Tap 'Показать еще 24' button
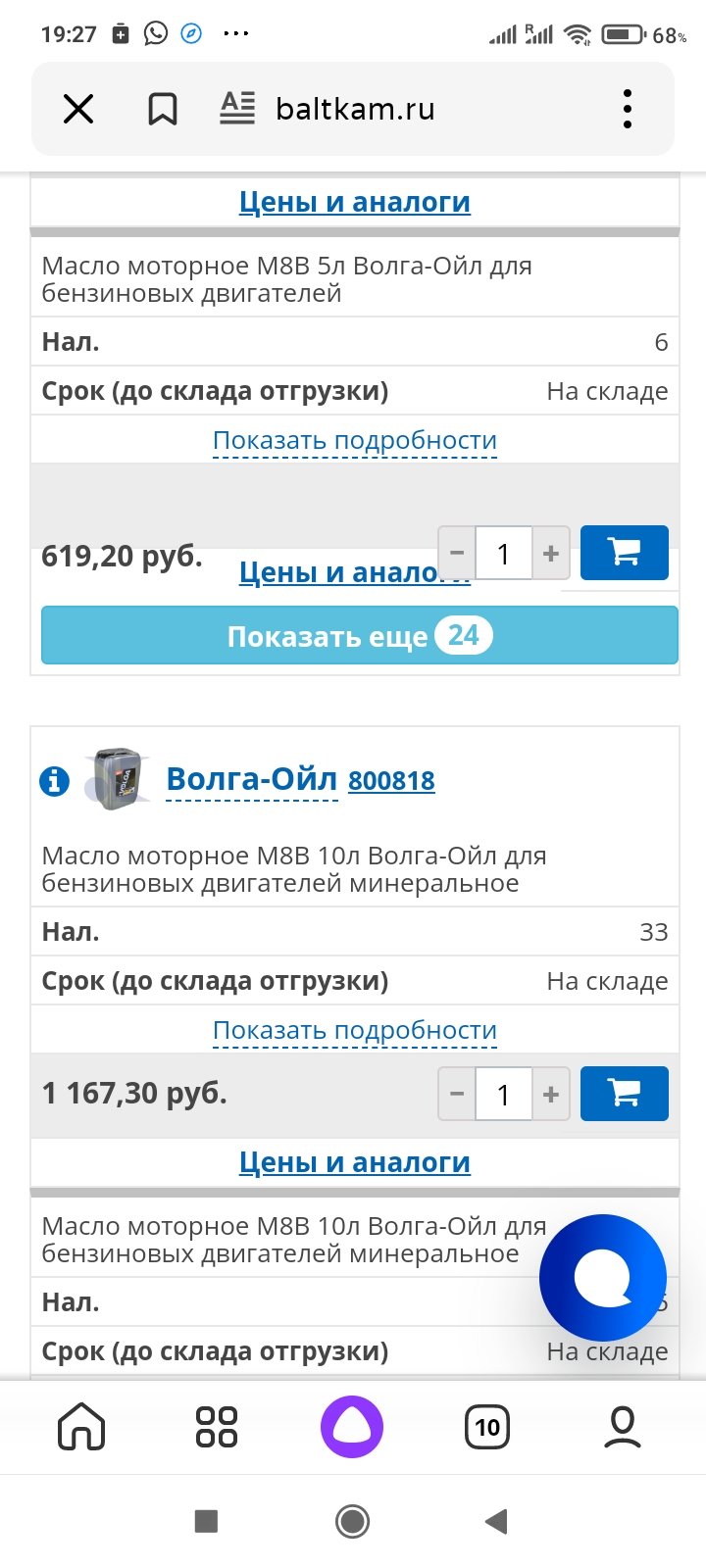The width and height of the screenshot is (706, 1568). pyautogui.click(x=360, y=636)
